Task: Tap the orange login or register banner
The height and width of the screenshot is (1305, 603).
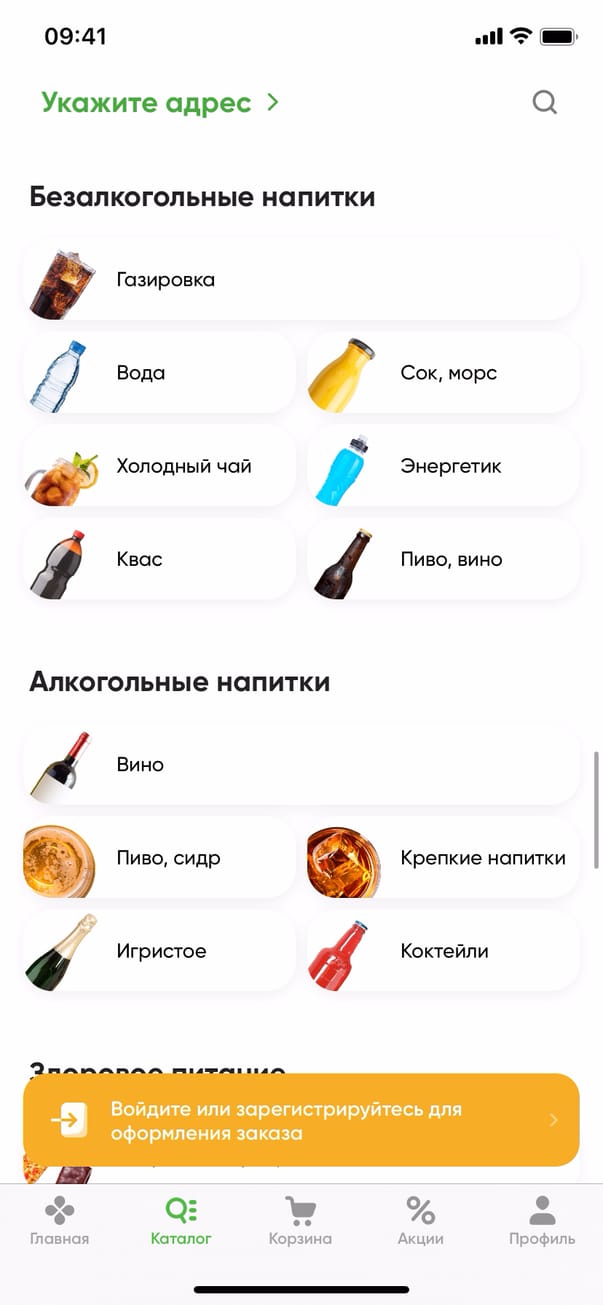Action: [x=300, y=1120]
